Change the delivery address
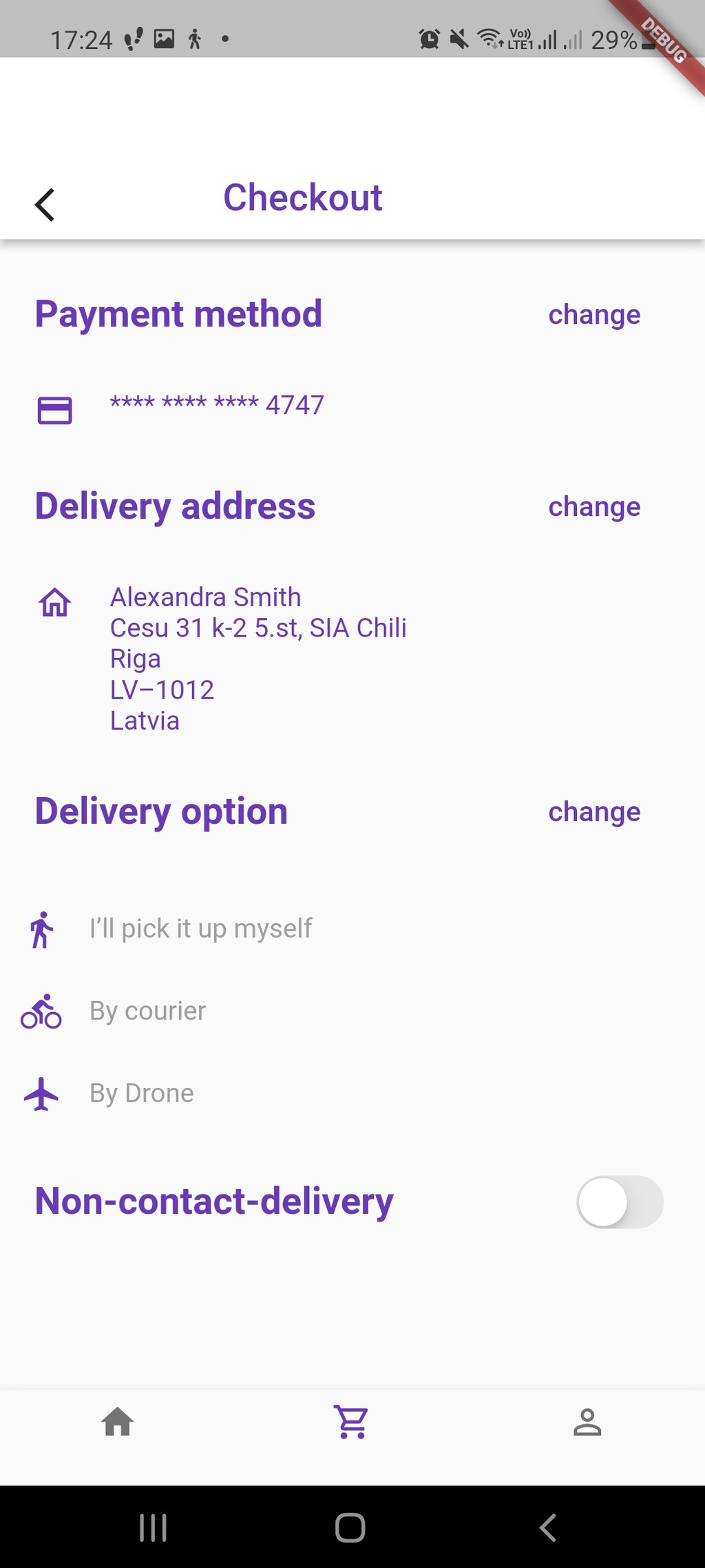This screenshot has height=1568, width=705. 594,507
